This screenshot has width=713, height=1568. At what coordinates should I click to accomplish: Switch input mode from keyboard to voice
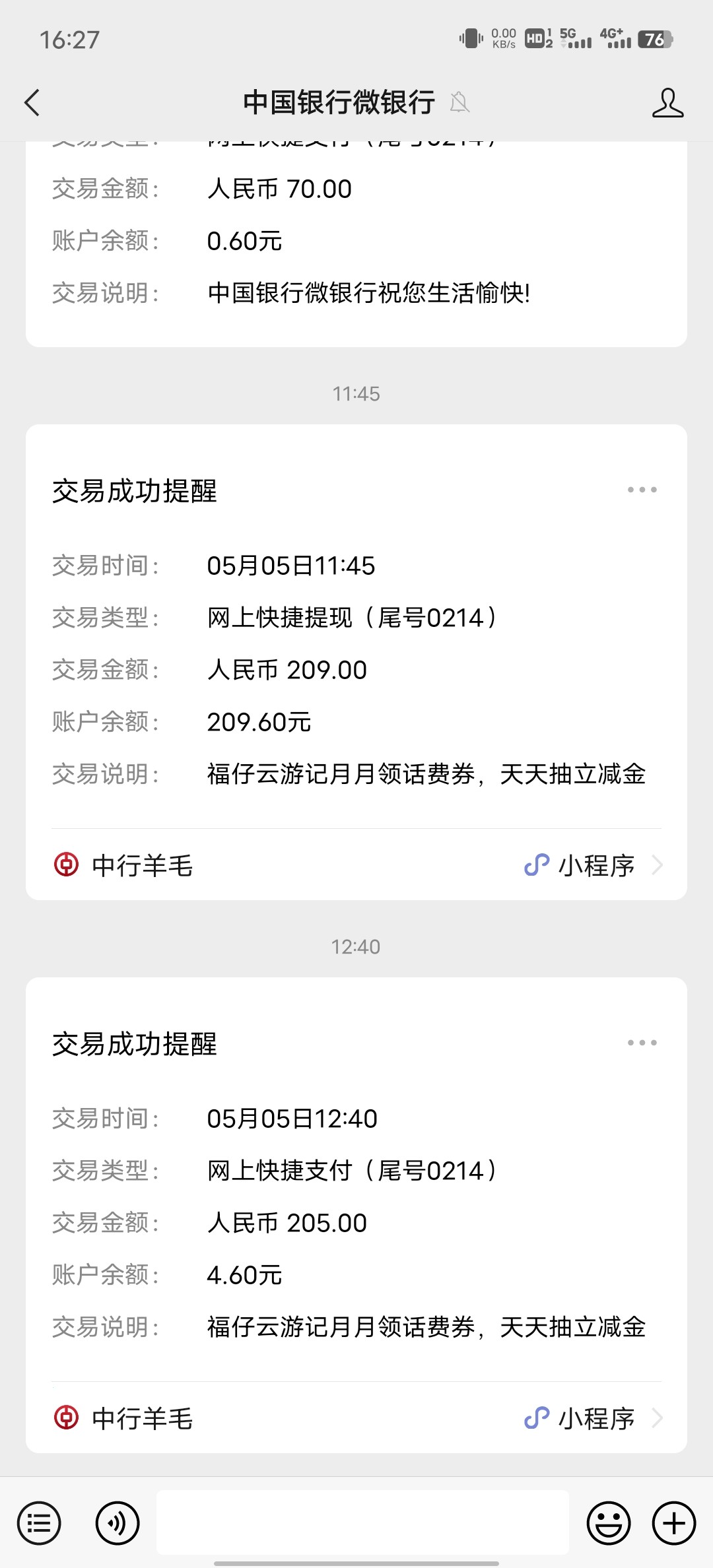[x=118, y=1523]
